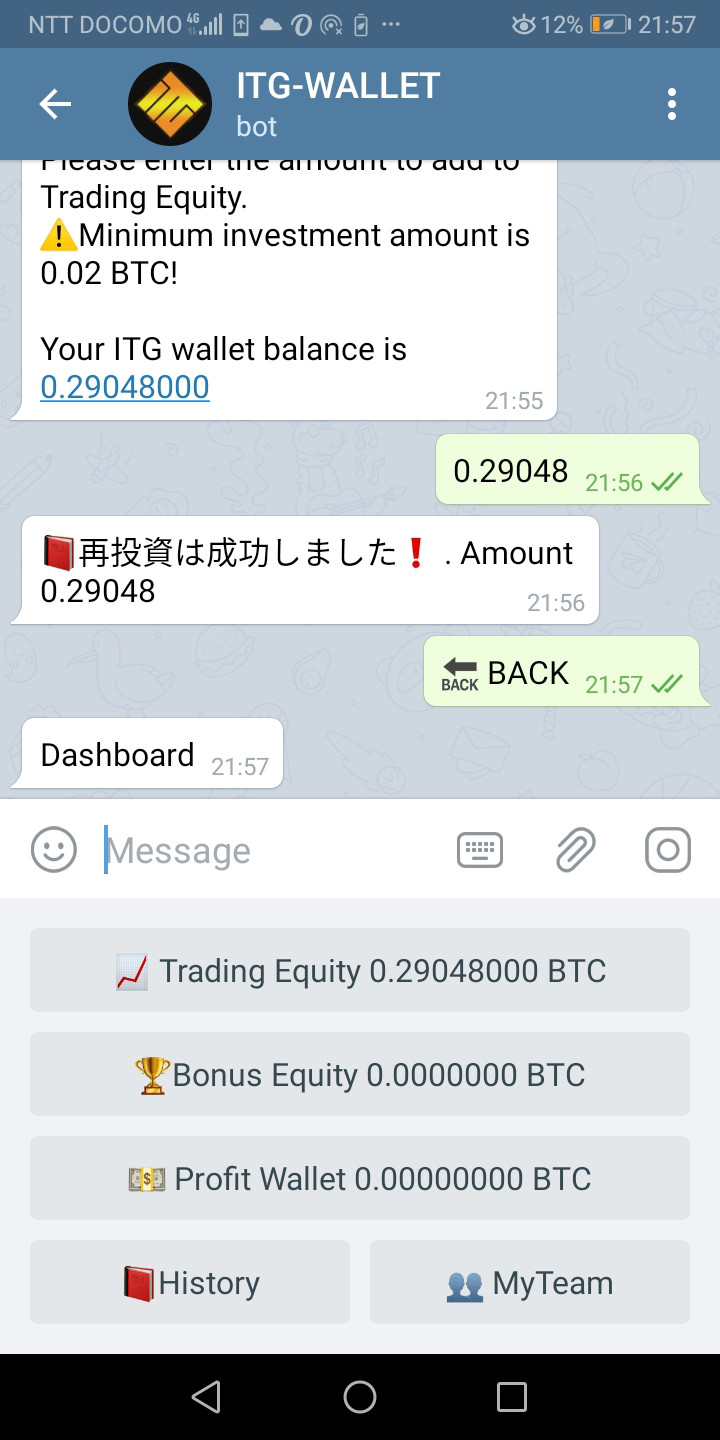Image resolution: width=720 pixels, height=1440 pixels.
Task: Open recent apps from navigation bar
Action: (512, 1397)
